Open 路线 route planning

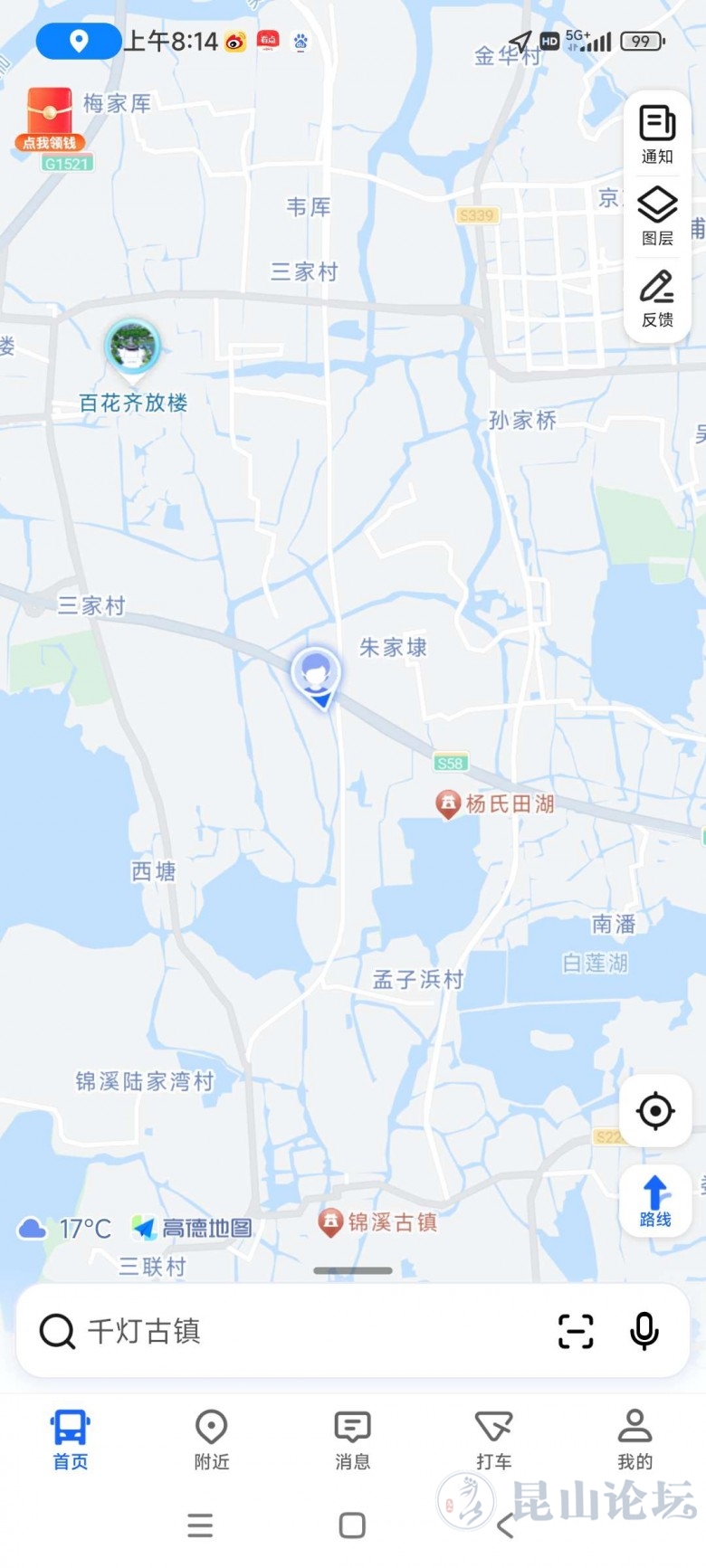point(655,1201)
